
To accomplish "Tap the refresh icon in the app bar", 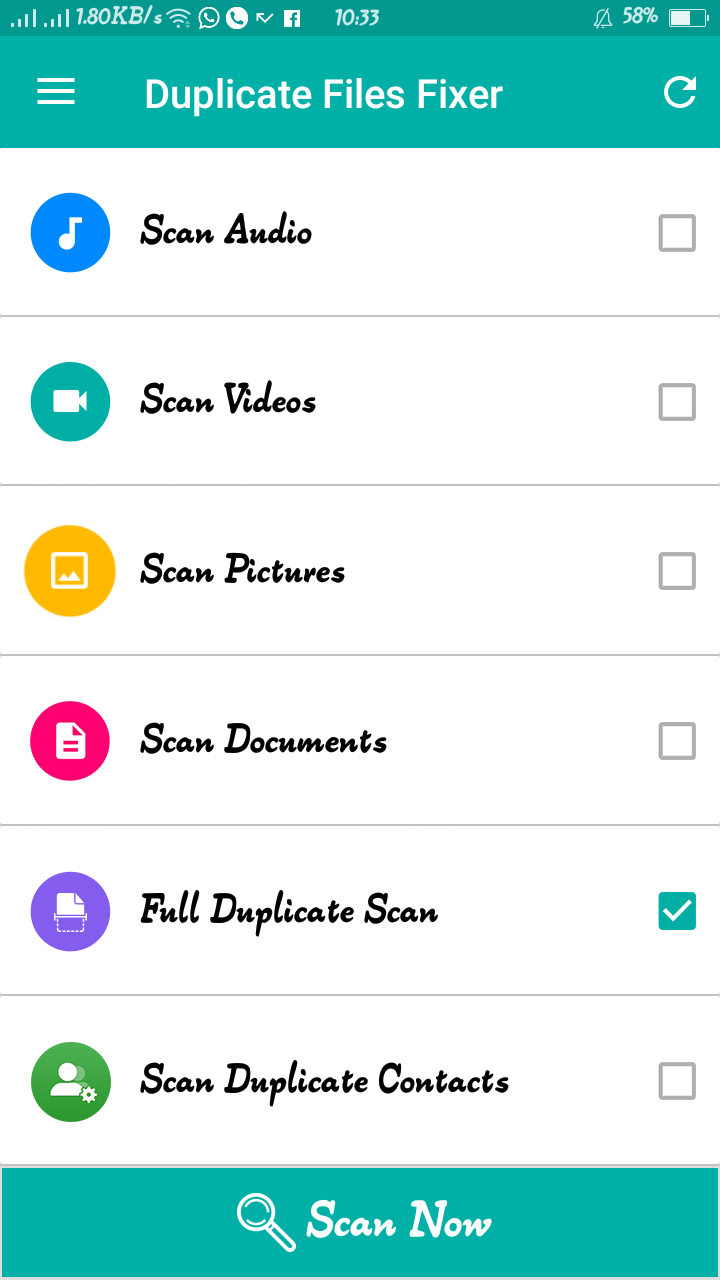I will (680, 93).
